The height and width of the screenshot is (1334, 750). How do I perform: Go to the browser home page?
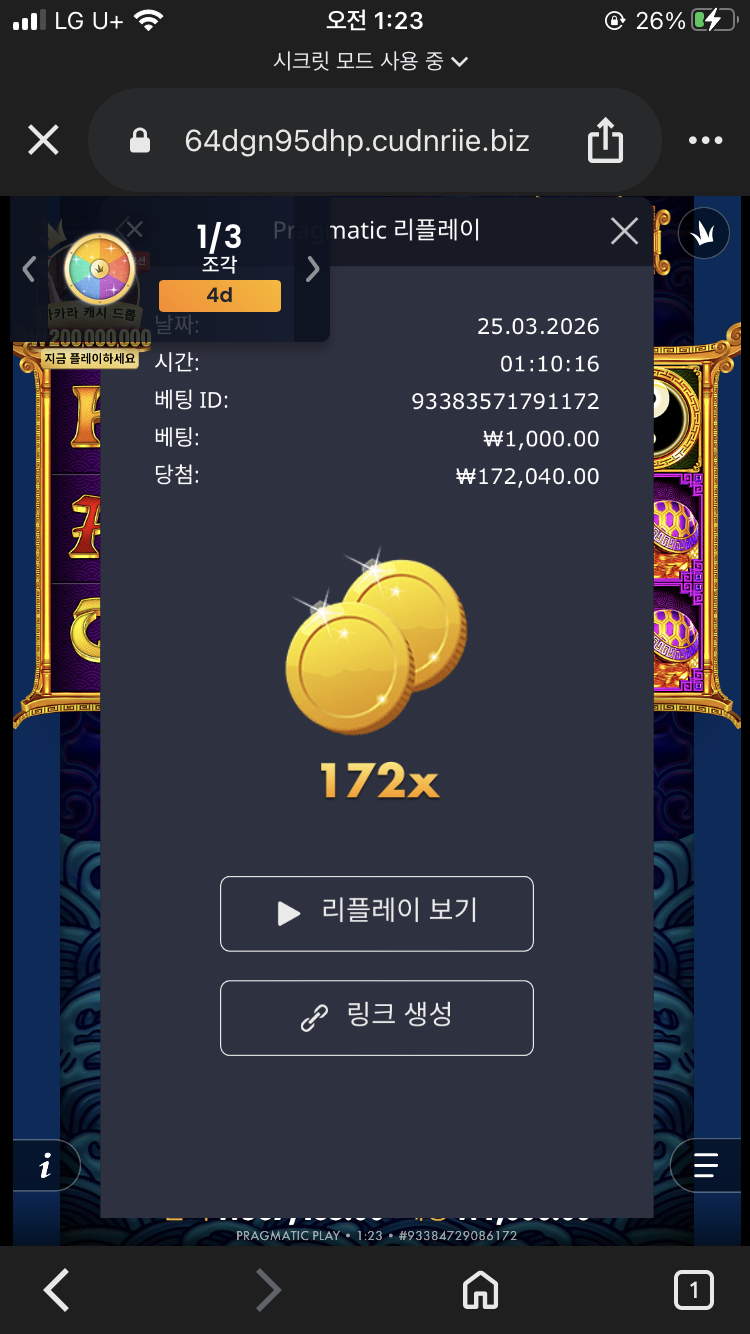[480, 1290]
